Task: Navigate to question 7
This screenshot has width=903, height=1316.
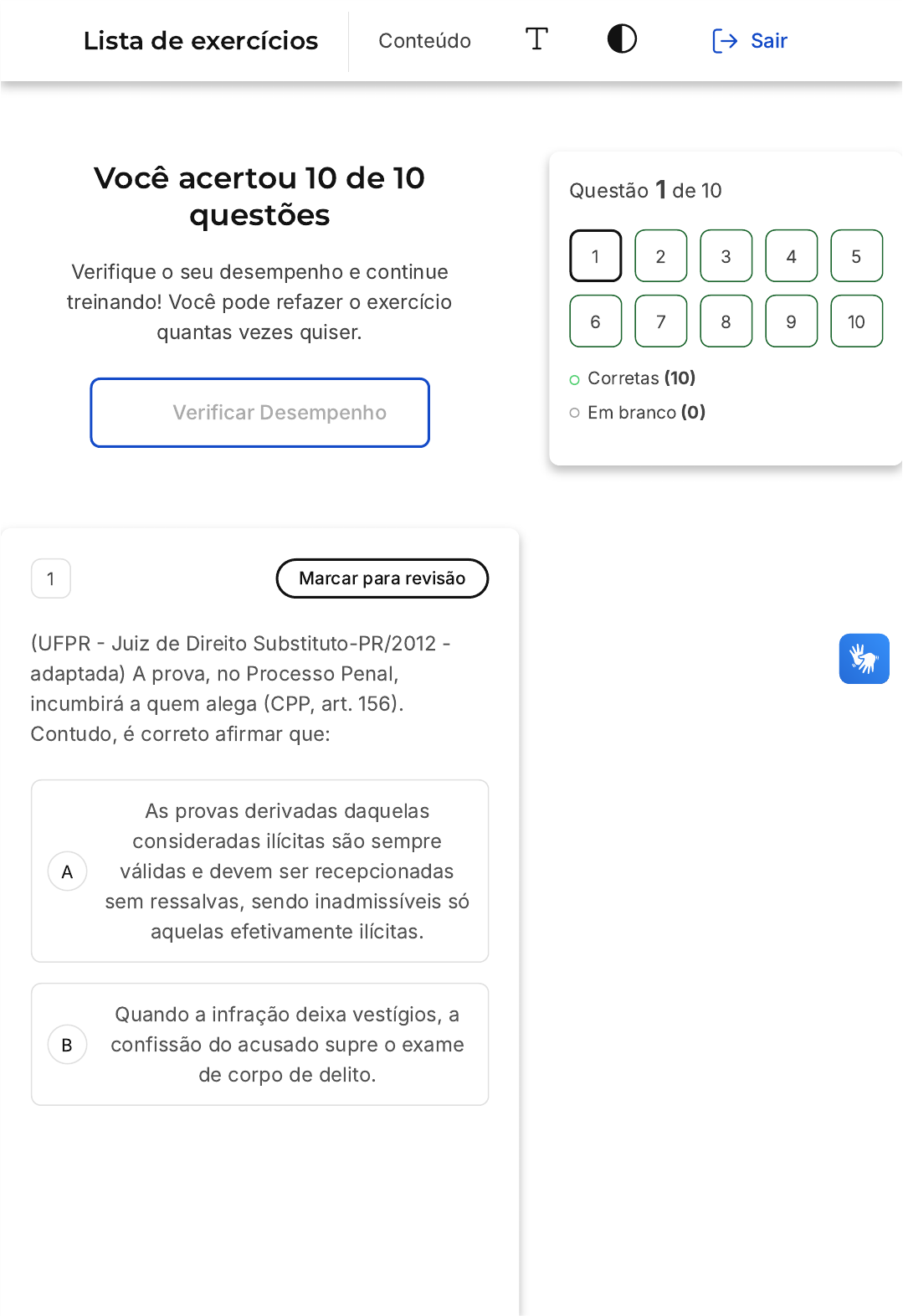Action: 660,321
